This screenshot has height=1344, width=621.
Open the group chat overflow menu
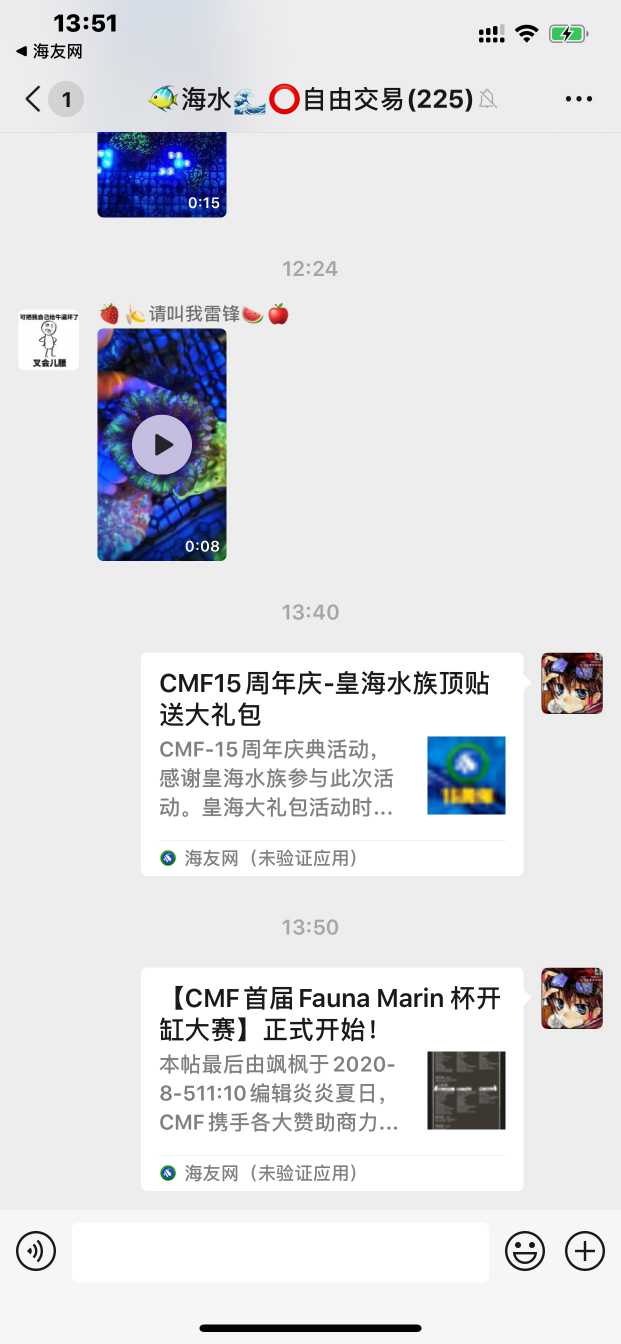click(579, 99)
